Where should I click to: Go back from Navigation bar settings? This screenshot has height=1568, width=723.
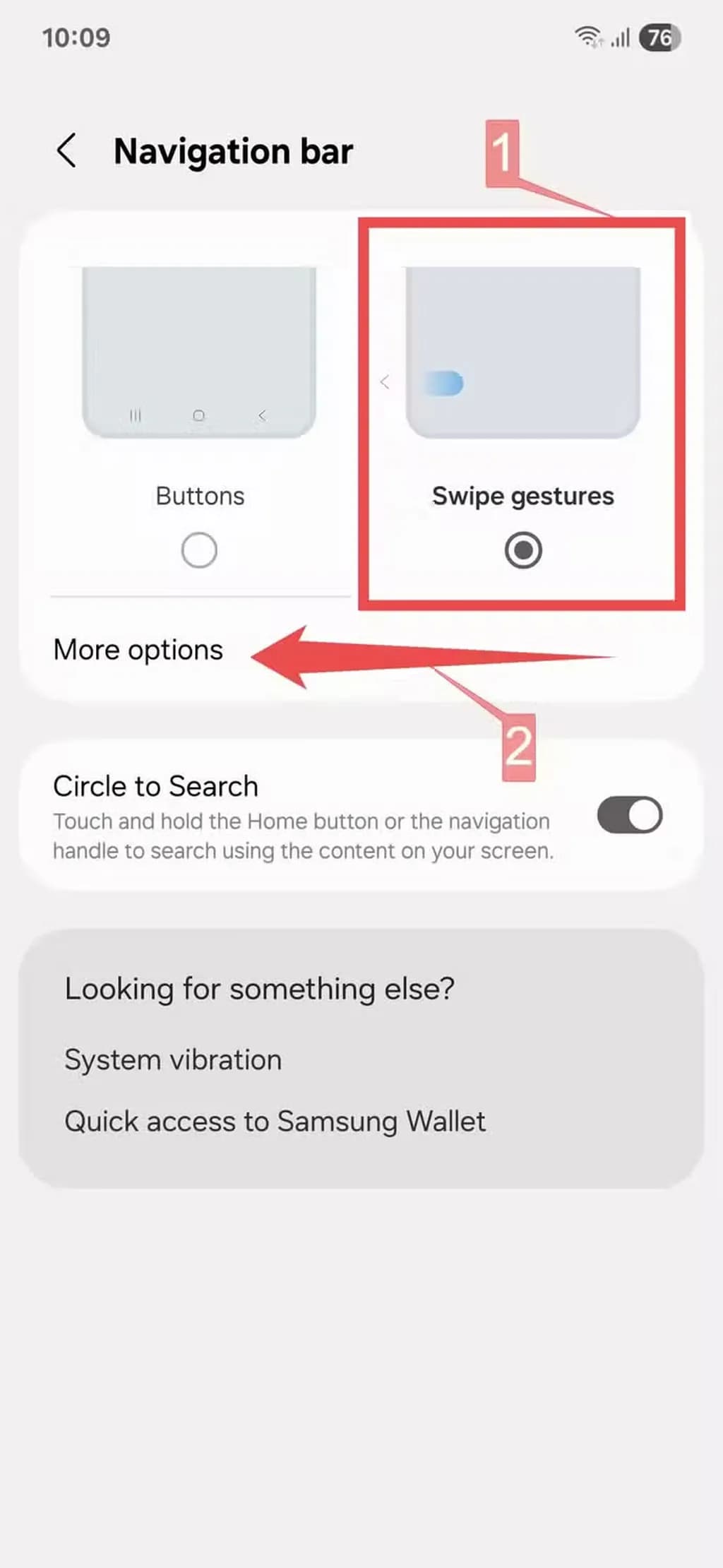pos(66,151)
